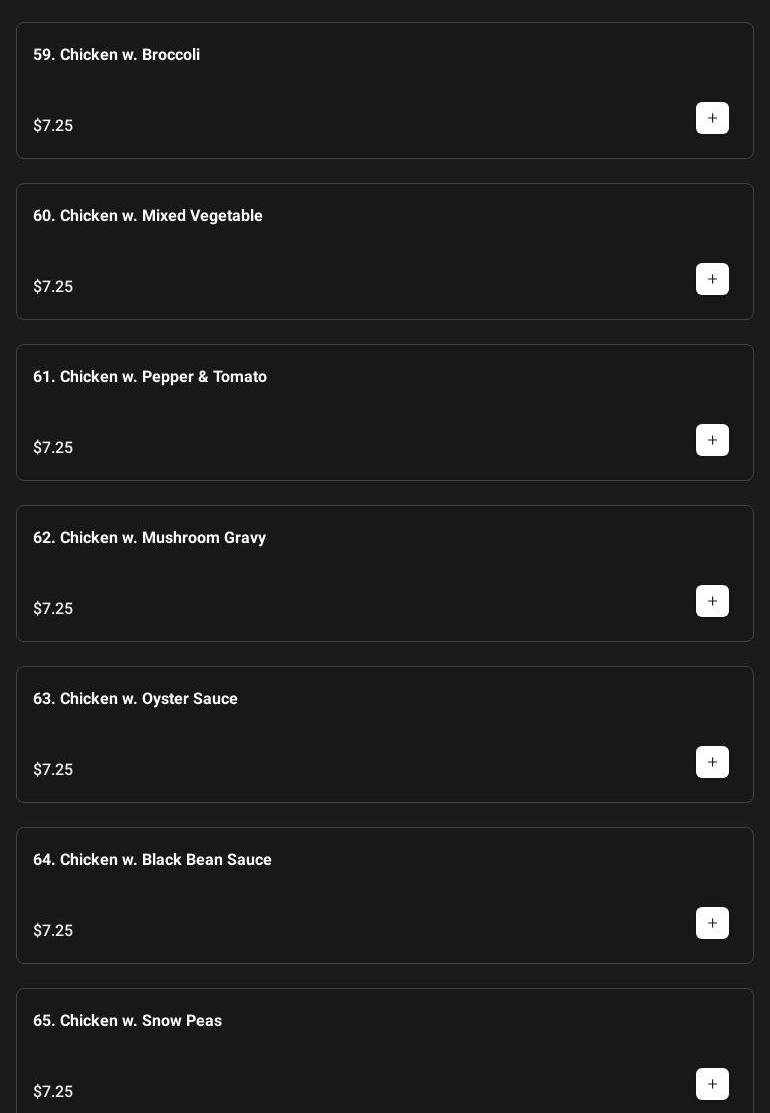Open item 64. Chicken w. Black Bean Sauce
Image resolution: width=770 pixels, height=1113 pixels.
[152, 860]
